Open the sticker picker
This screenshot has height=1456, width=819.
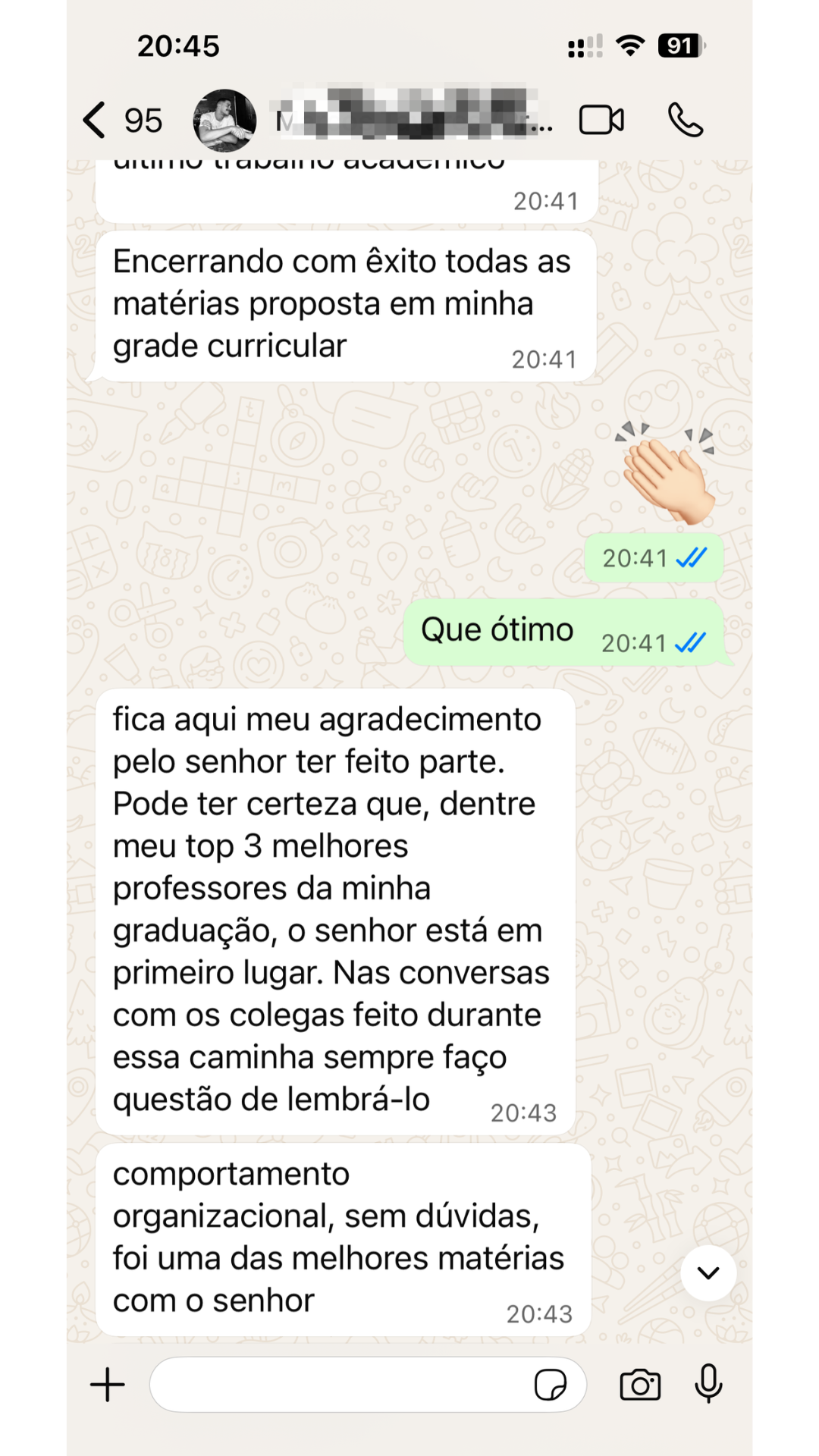pyautogui.click(x=550, y=1385)
